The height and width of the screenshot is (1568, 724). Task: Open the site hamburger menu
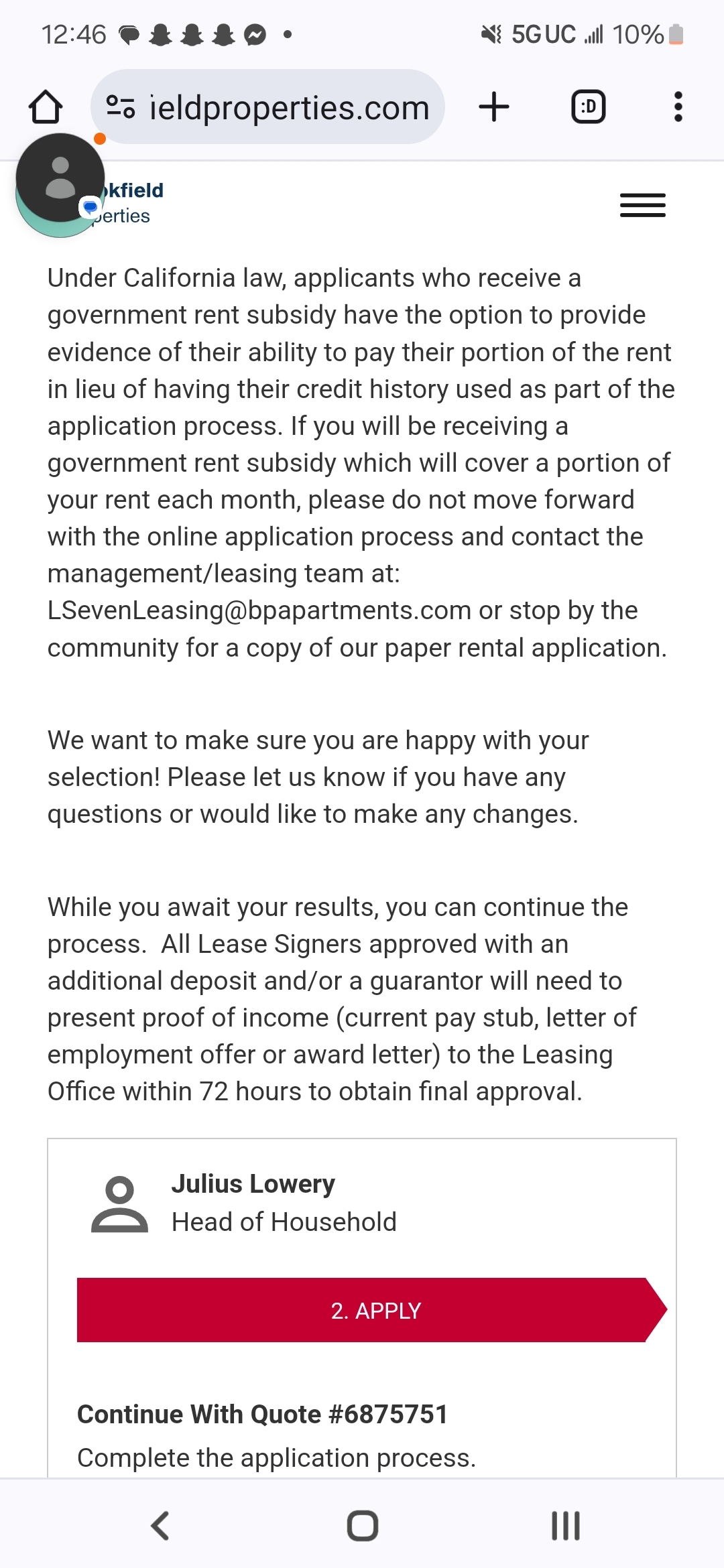click(642, 205)
